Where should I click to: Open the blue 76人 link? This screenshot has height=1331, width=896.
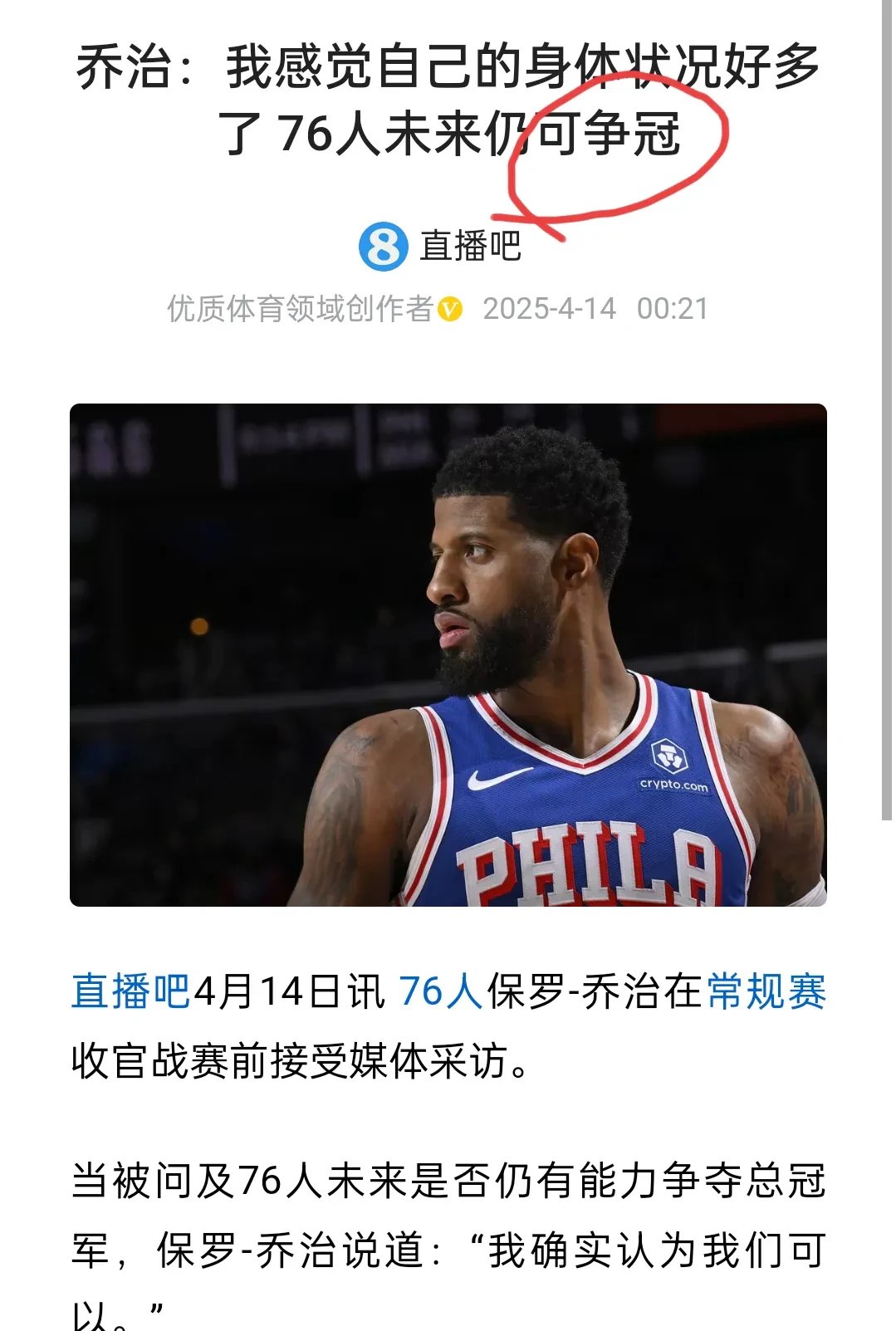(440, 992)
